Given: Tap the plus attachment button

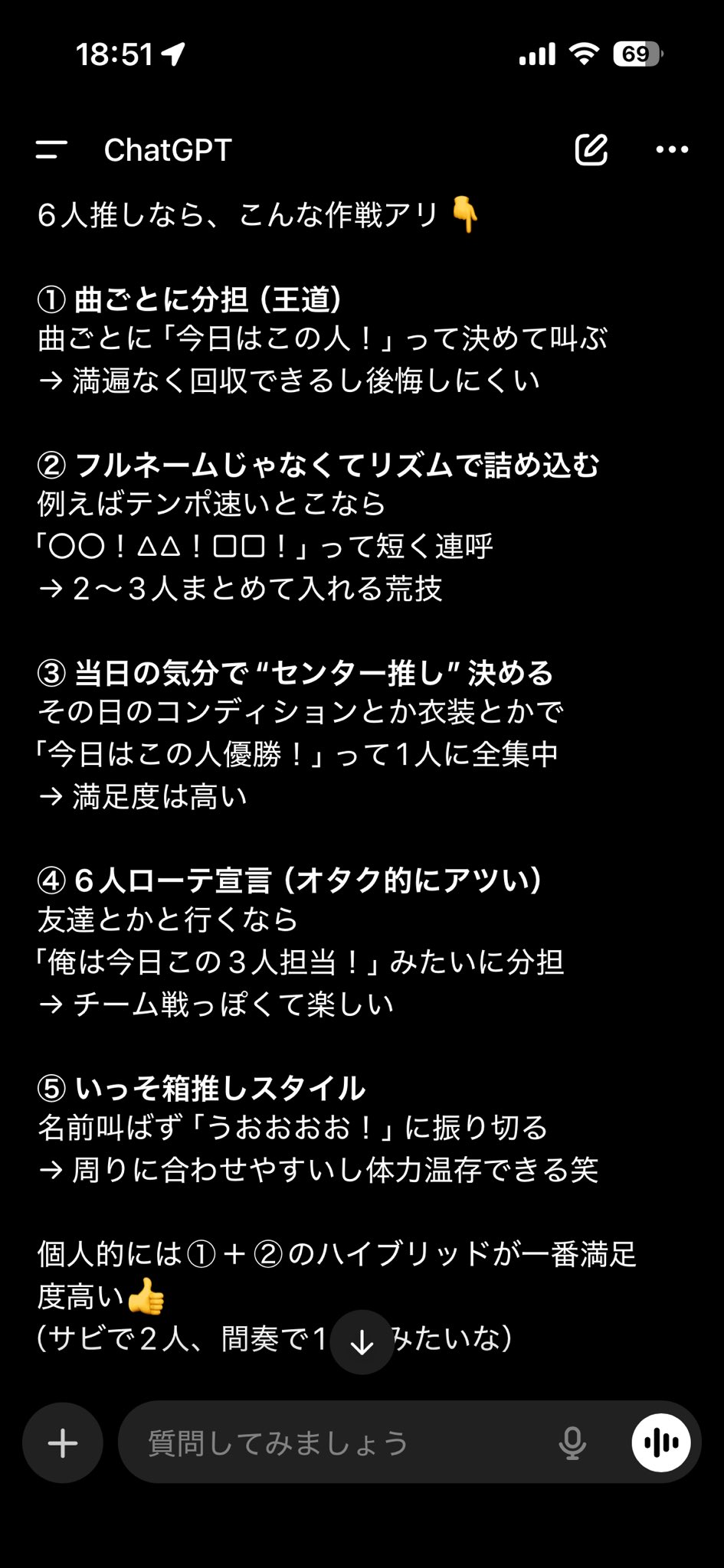Looking at the screenshot, I should (63, 1443).
